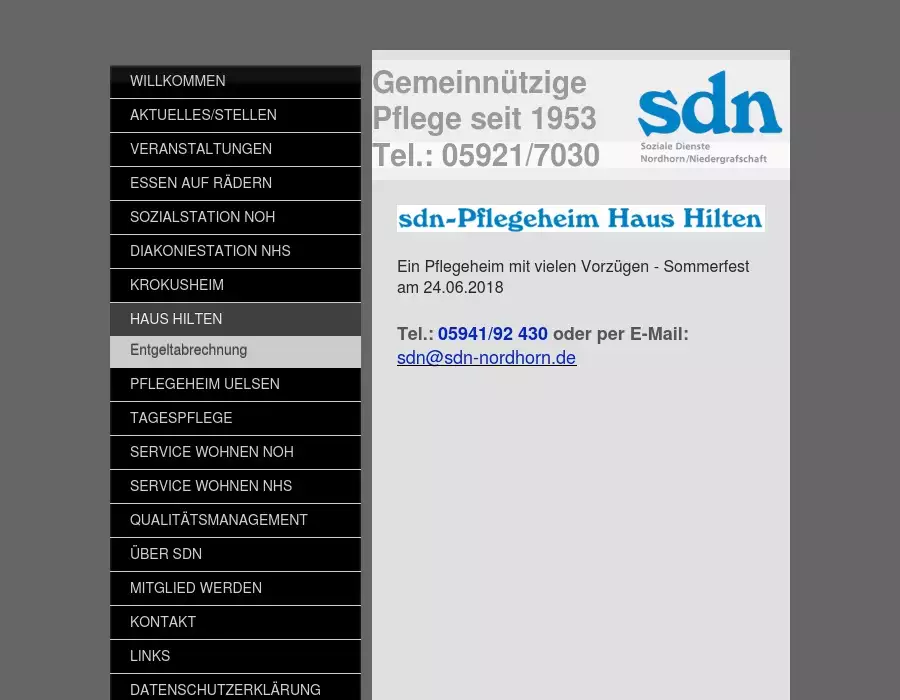This screenshot has height=700, width=900.
Task: Go to Qualitätsmanagement
Action: tap(219, 520)
